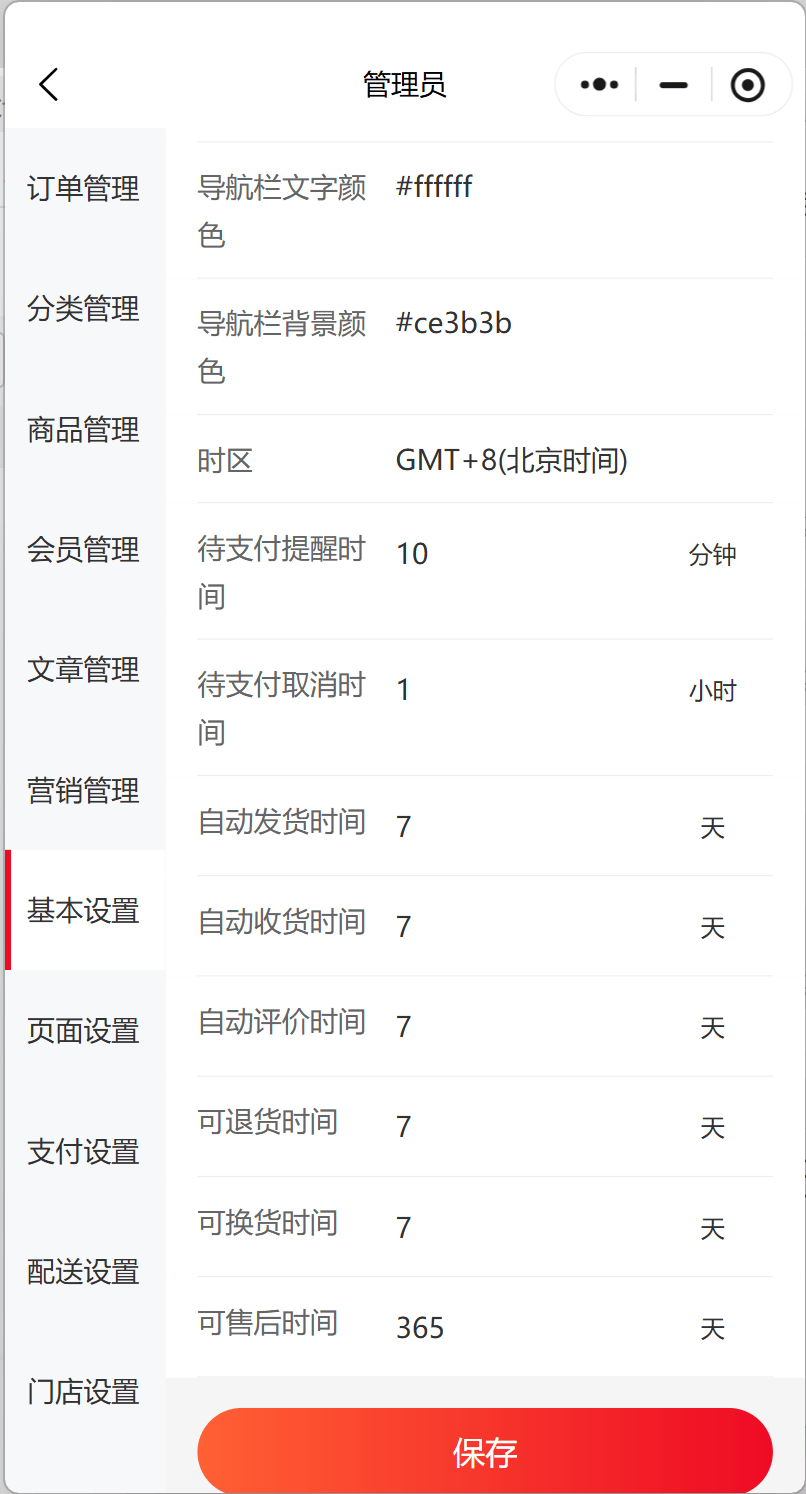The image size is (806, 1494).
Task: Edit the 导航栏文字颜色 value #ffffff
Action: pos(520,187)
